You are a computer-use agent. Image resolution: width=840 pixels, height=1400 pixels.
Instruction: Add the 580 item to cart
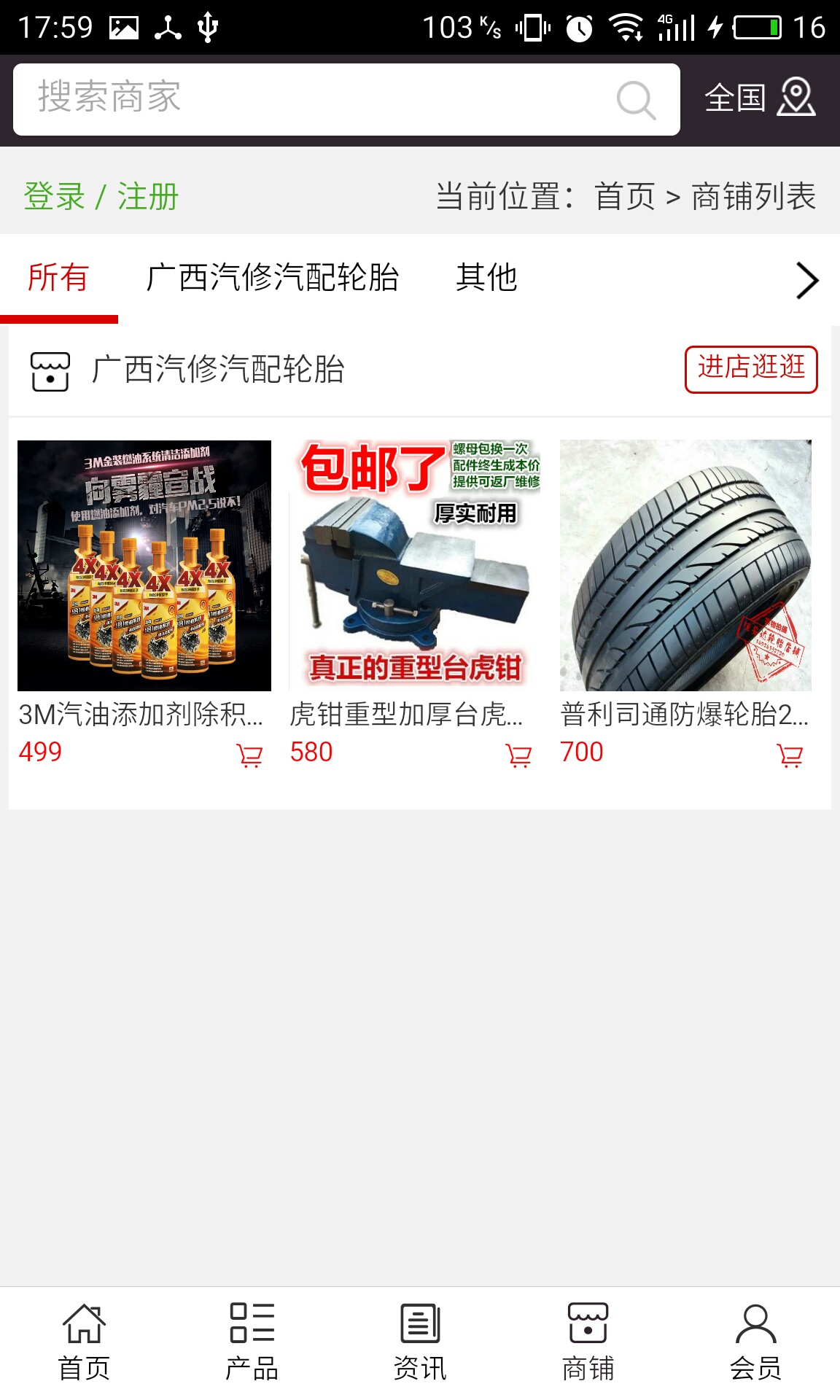pyautogui.click(x=518, y=755)
